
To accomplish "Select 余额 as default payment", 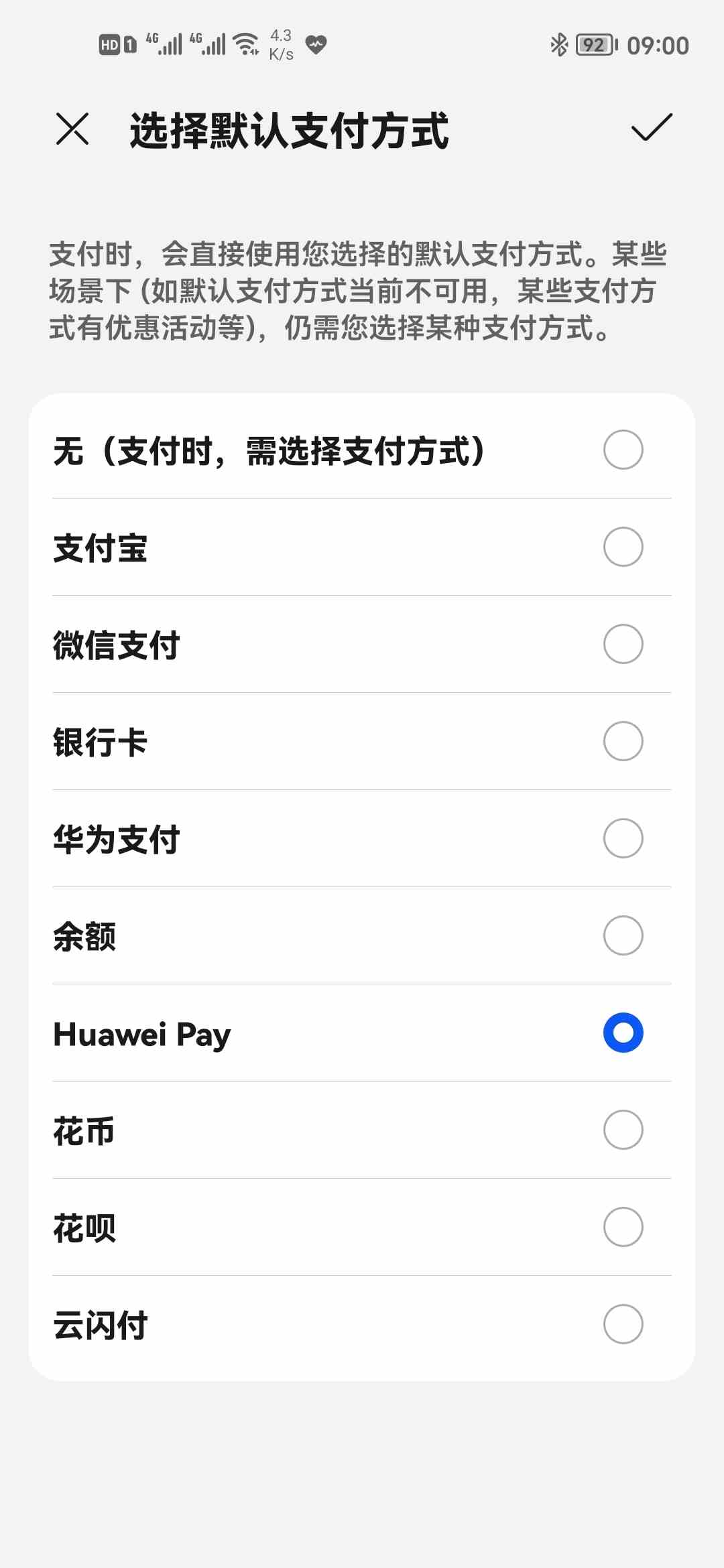I will (362, 935).
